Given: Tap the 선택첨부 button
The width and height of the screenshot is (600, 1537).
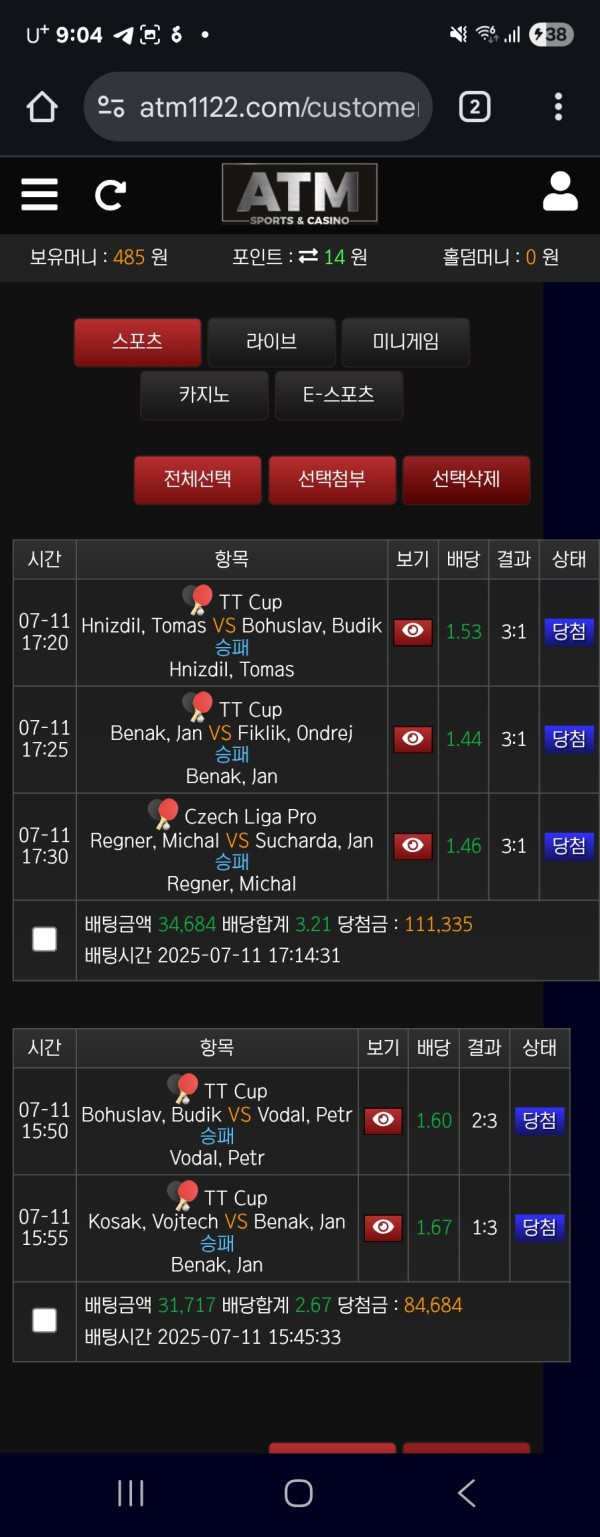Looking at the screenshot, I should [332, 479].
